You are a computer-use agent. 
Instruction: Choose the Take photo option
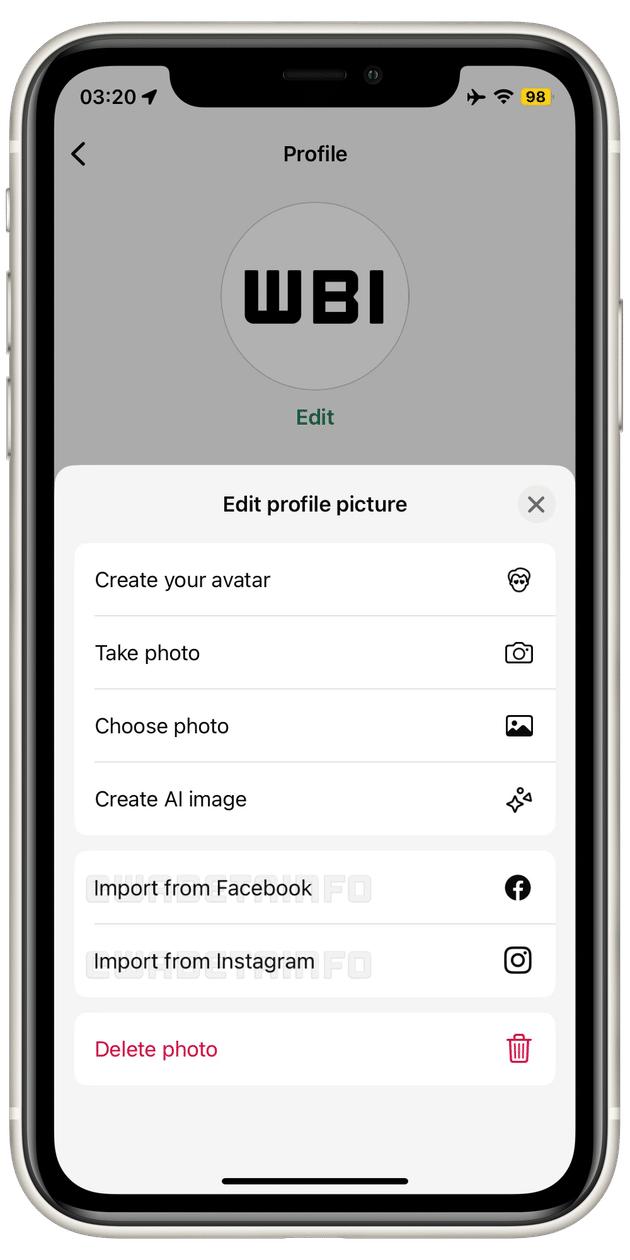coord(314,653)
